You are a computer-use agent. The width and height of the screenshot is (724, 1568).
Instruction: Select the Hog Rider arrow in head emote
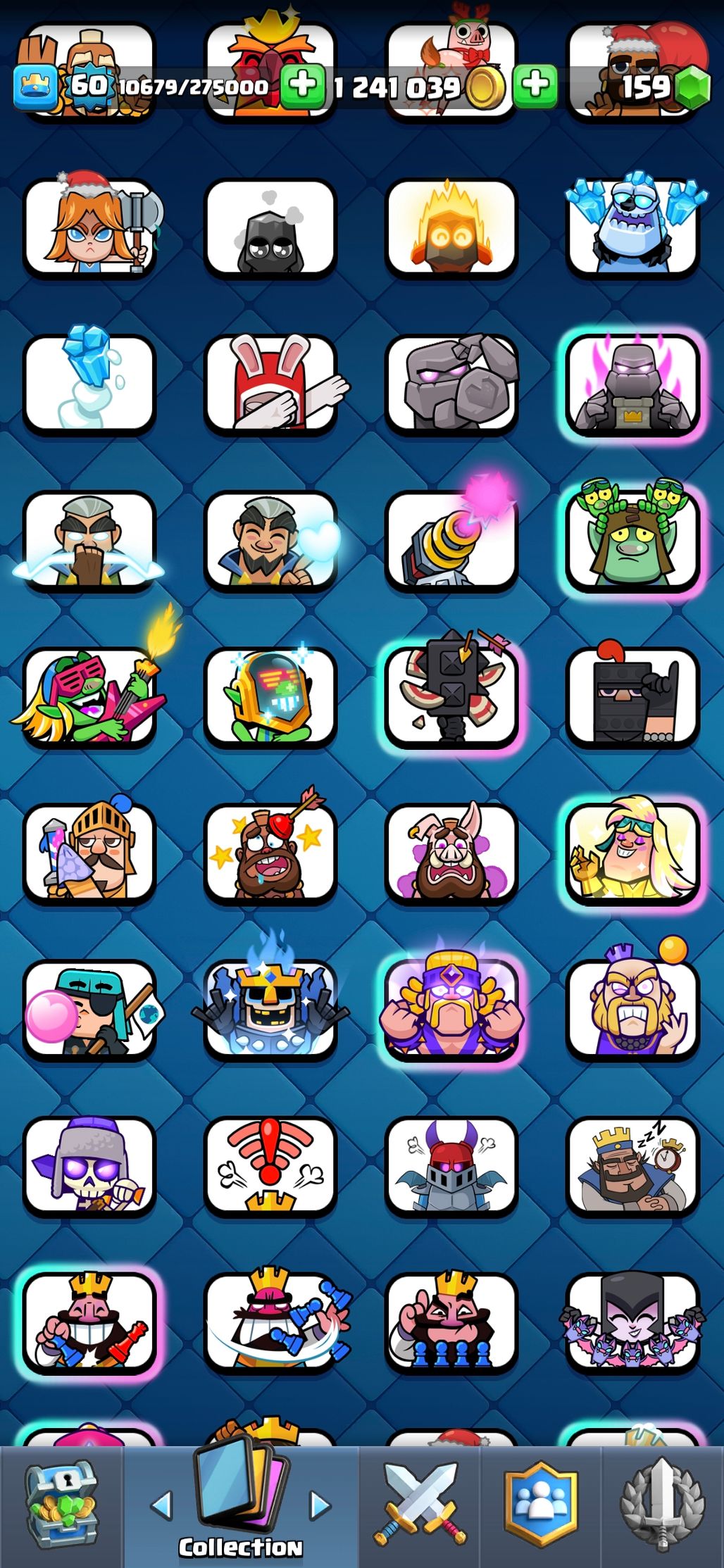tap(270, 853)
